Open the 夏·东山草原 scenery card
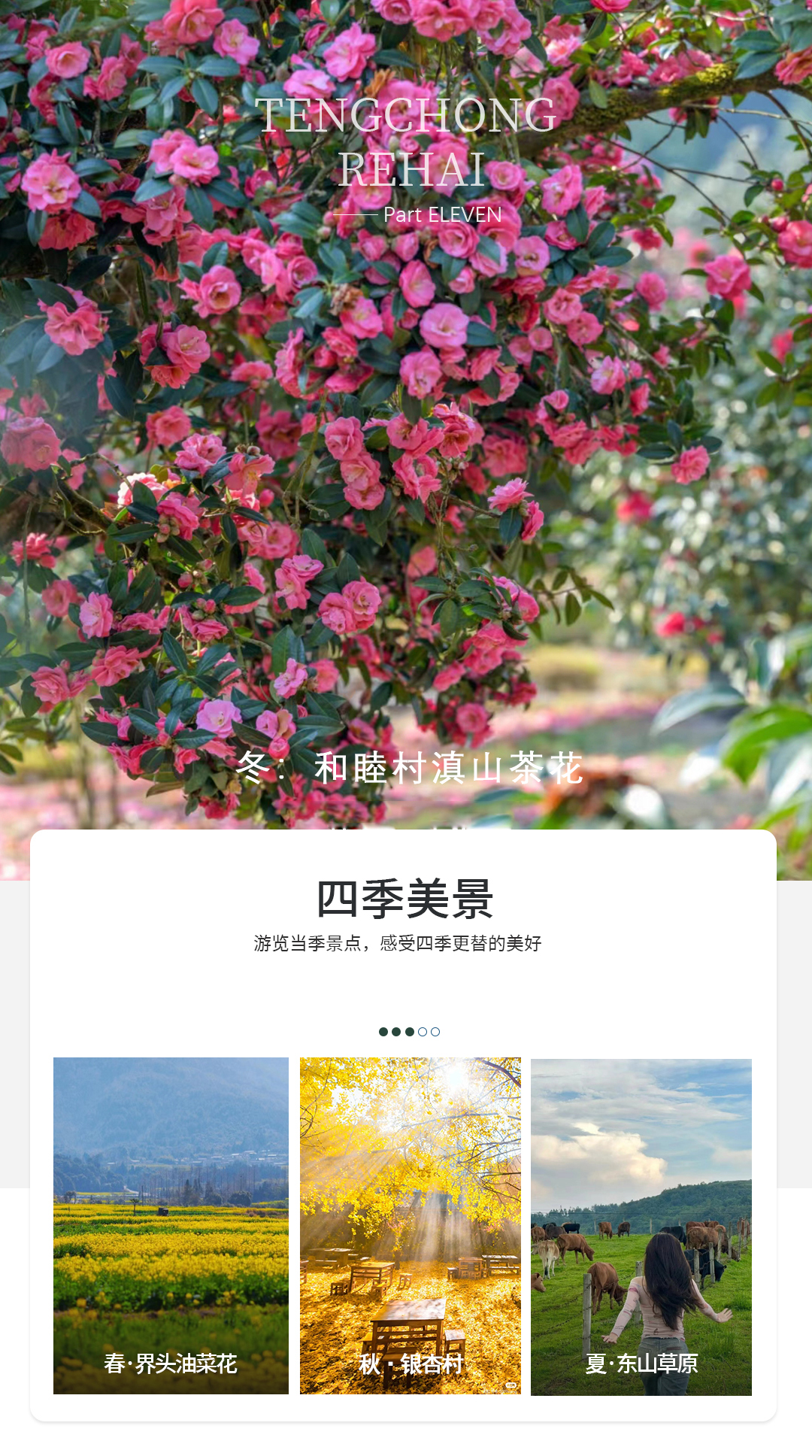The image size is (812, 1456). [x=641, y=1227]
